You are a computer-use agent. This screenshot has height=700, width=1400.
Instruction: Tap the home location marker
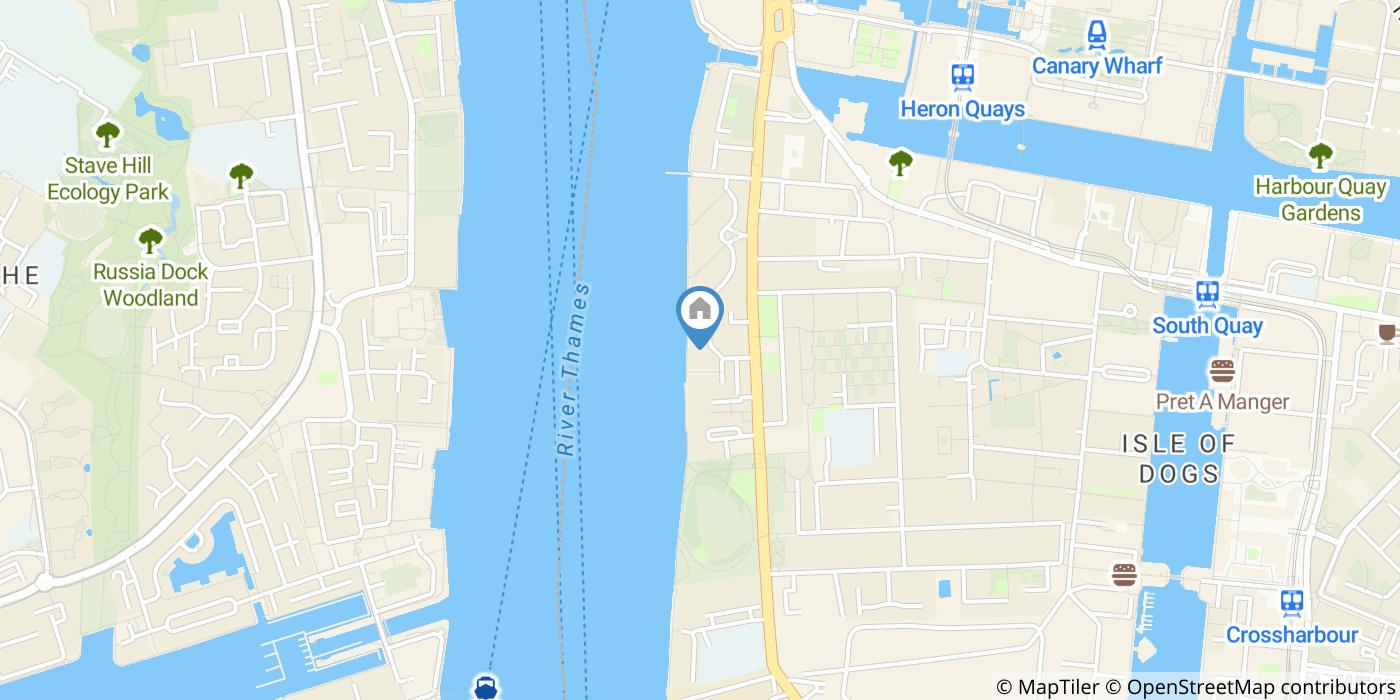tap(700, 312)
